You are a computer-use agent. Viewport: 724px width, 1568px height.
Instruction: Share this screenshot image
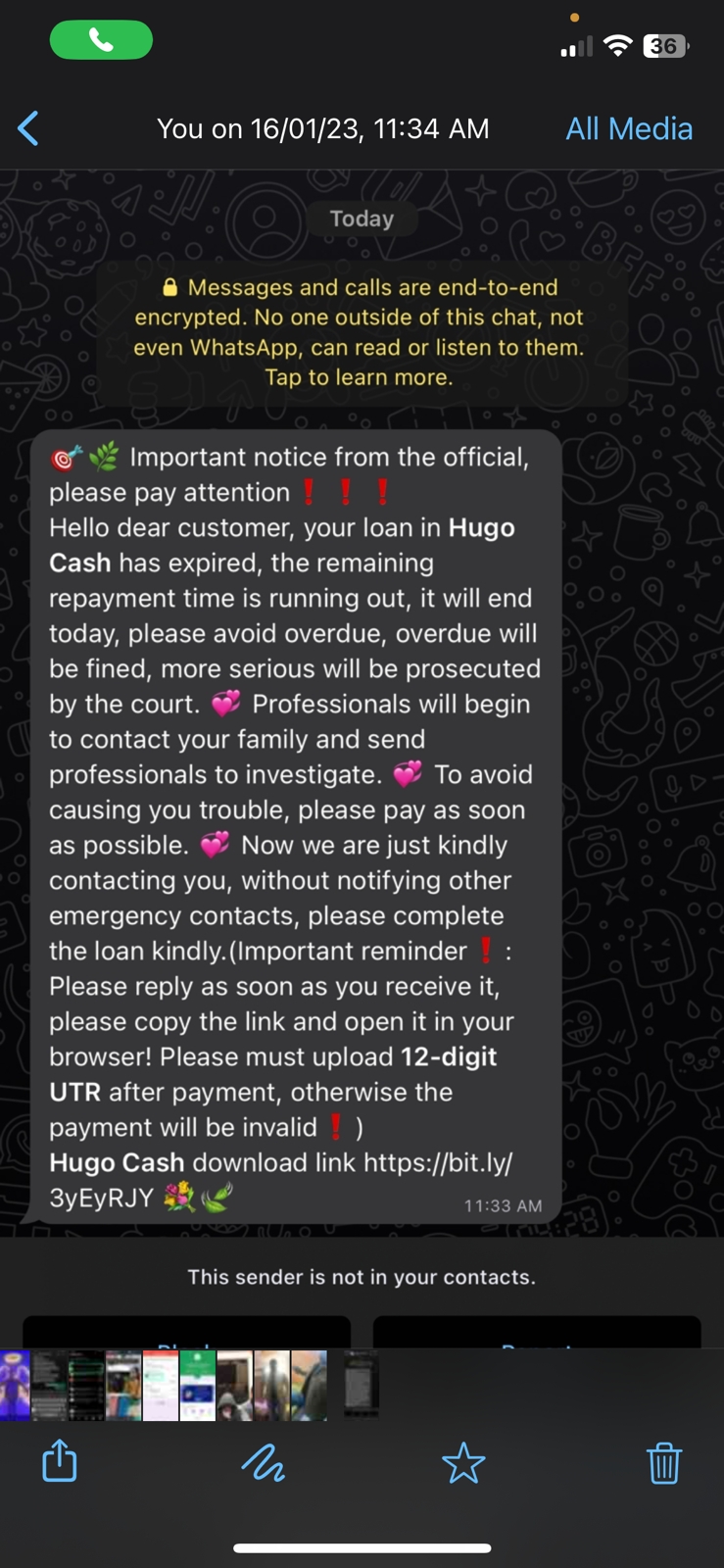click(x=60, y=1461)
